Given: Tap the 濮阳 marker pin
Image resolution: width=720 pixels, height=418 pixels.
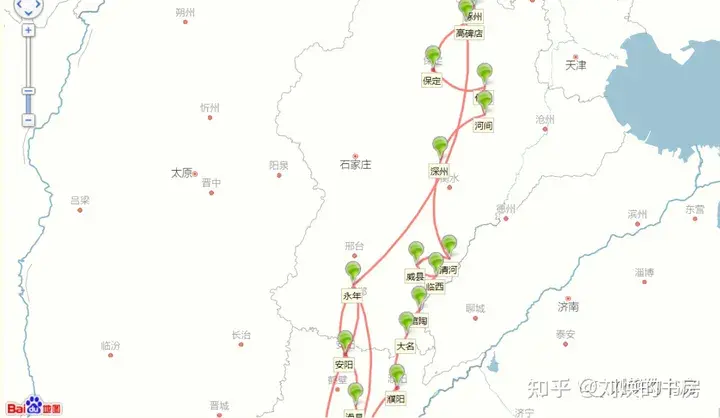Looking at the screenshot, I should pos(397,374).
